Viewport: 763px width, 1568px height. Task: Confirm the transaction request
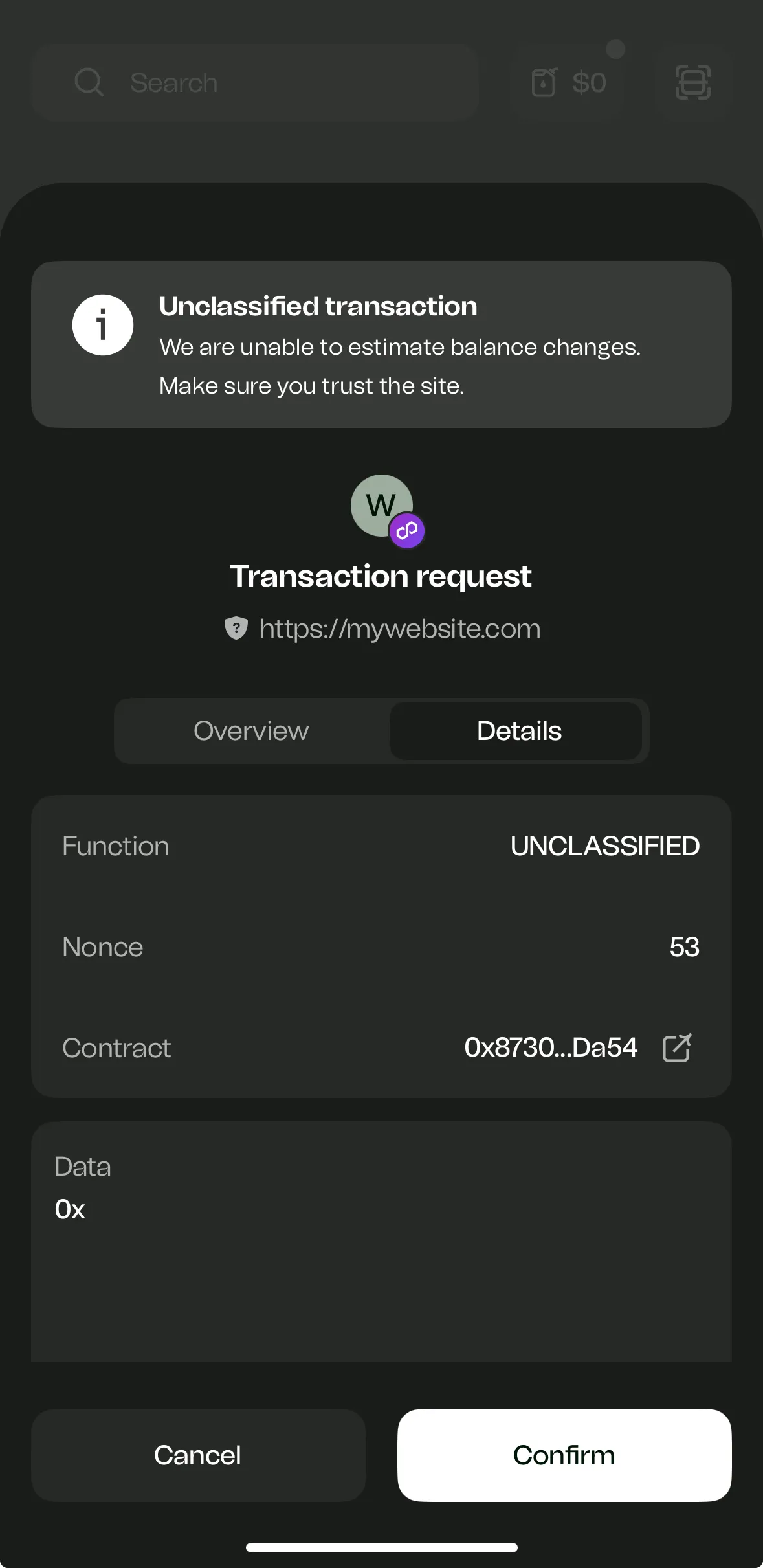(x=563, y=1455)
